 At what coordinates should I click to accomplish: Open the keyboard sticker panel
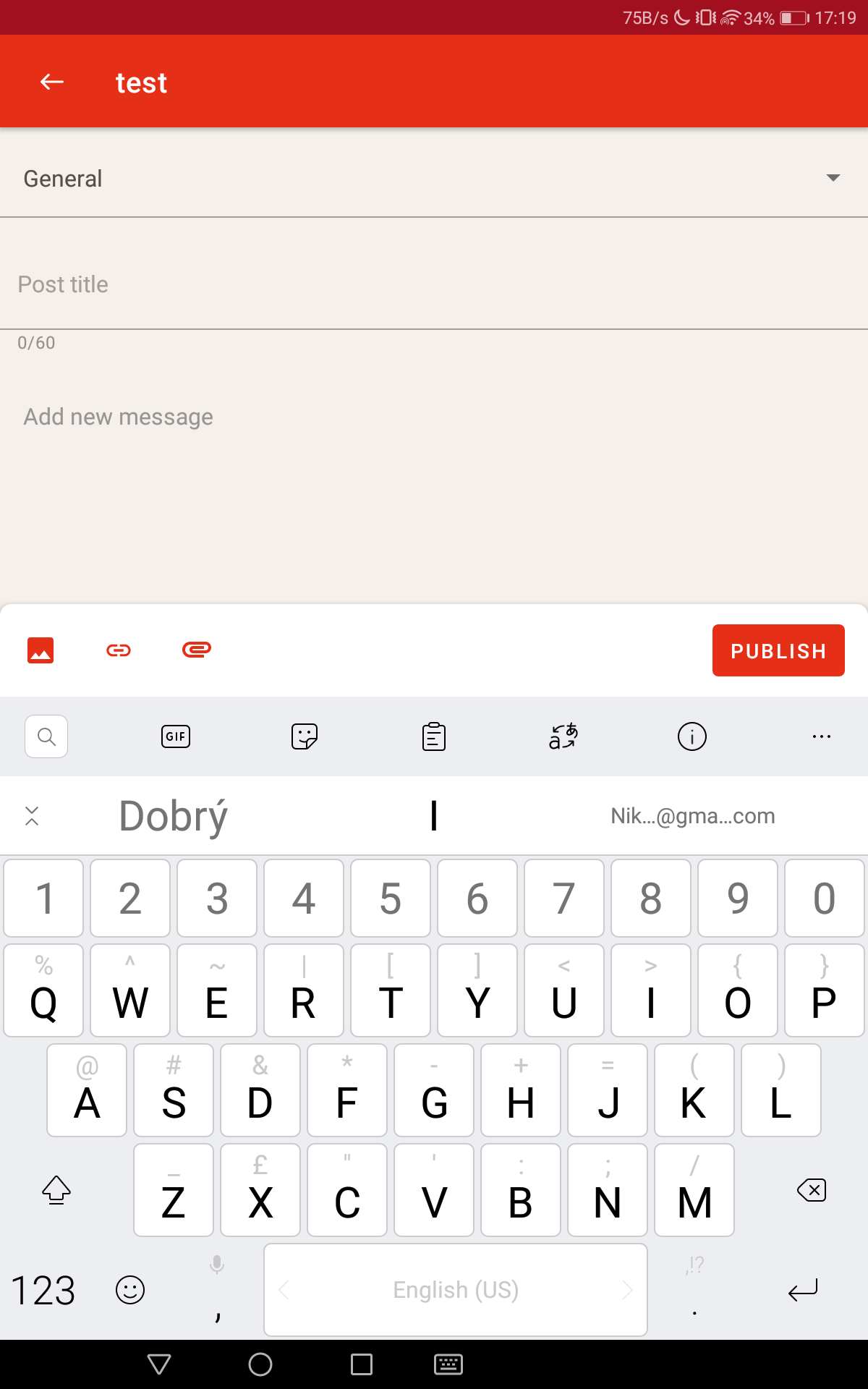point(305,736)
